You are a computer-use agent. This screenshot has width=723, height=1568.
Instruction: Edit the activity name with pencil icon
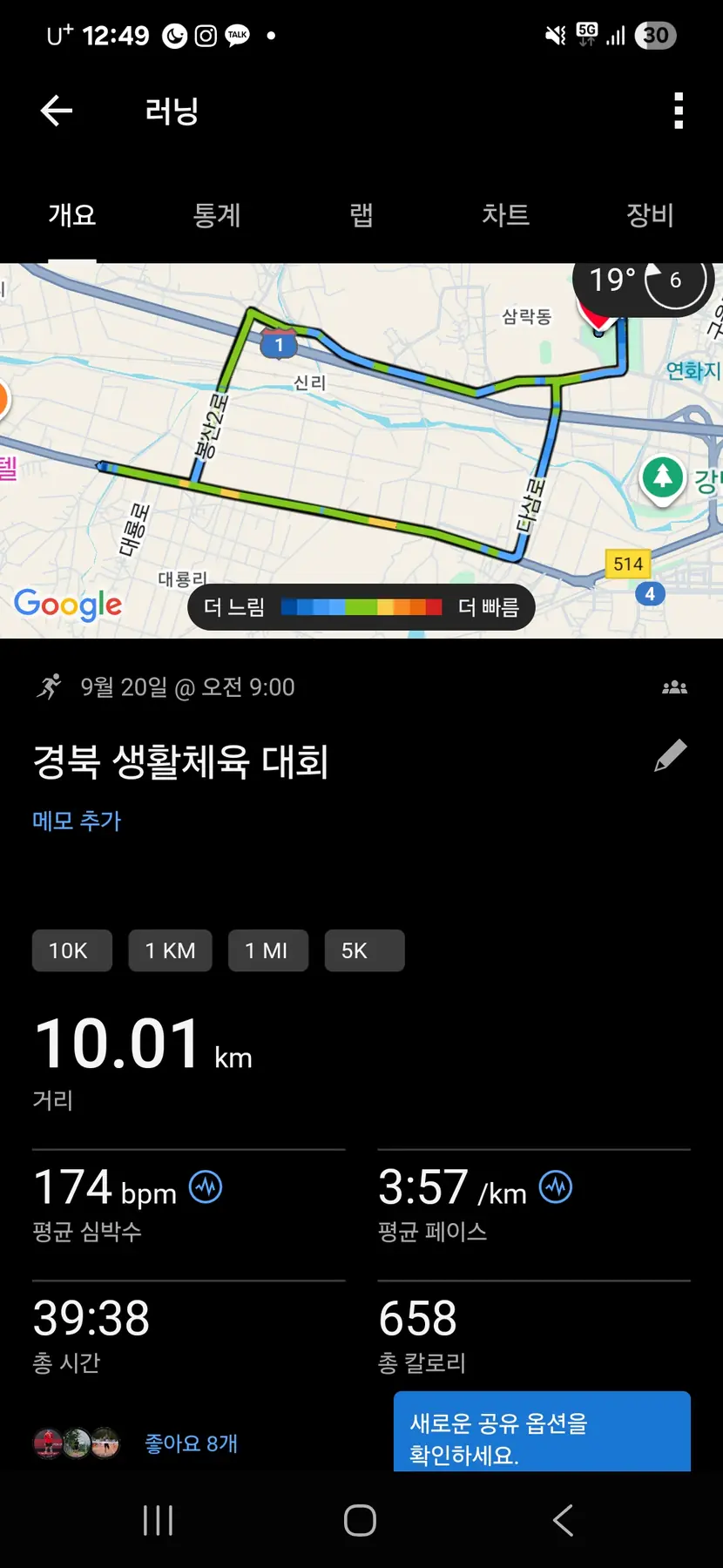pos(670,756)
